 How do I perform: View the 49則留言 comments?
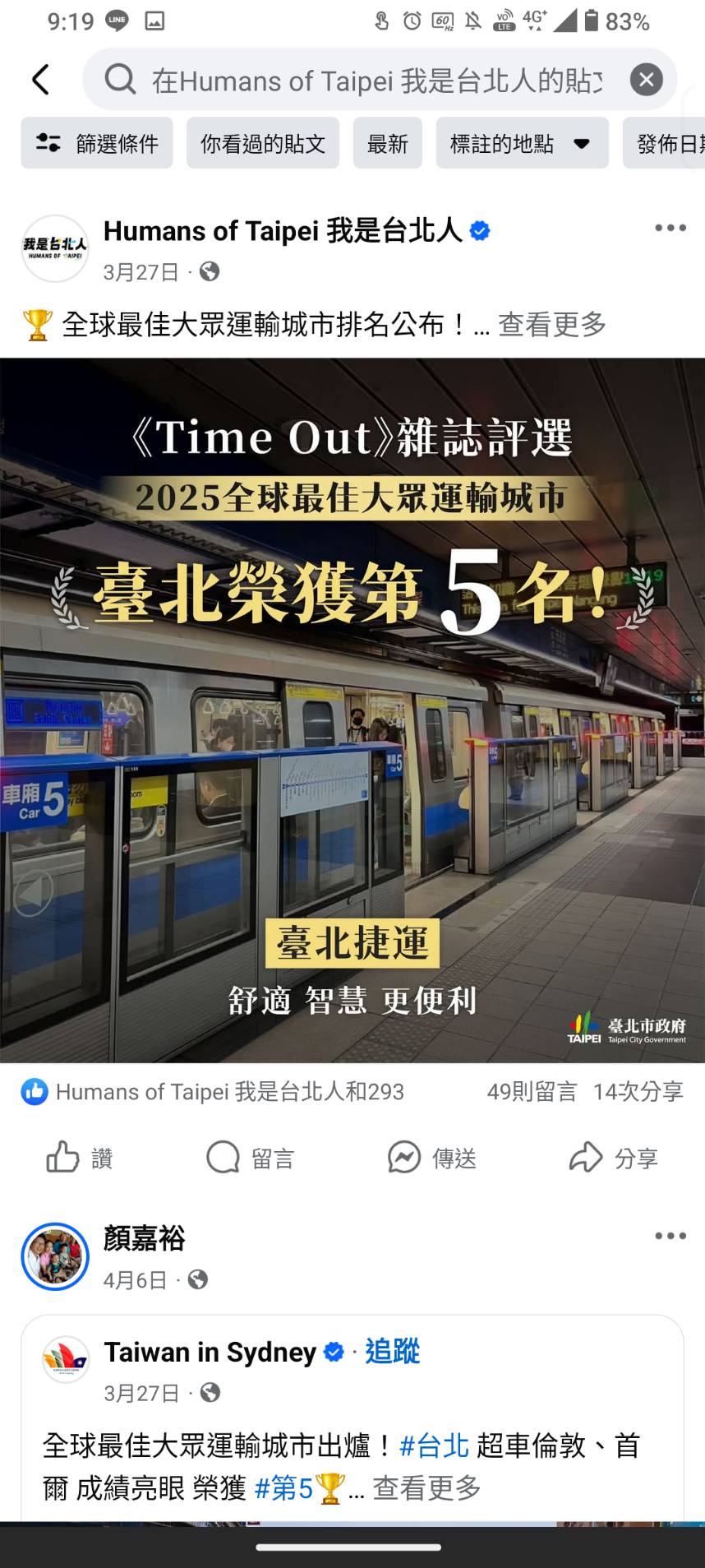(x=532, y=1092)
